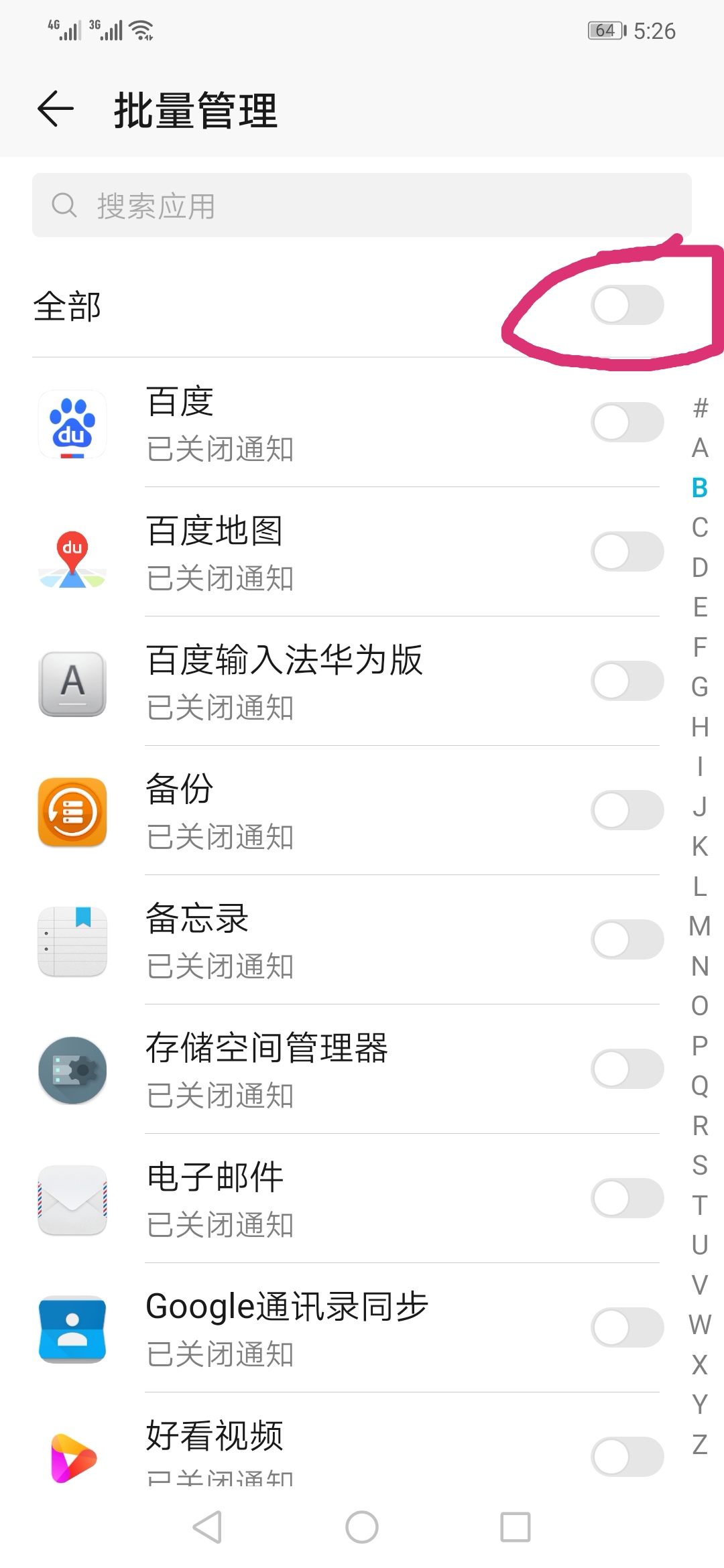The image size is (724, 1568).
Task: Jump to # section in index
Action: pyautogui.click(x=700, y=408)
